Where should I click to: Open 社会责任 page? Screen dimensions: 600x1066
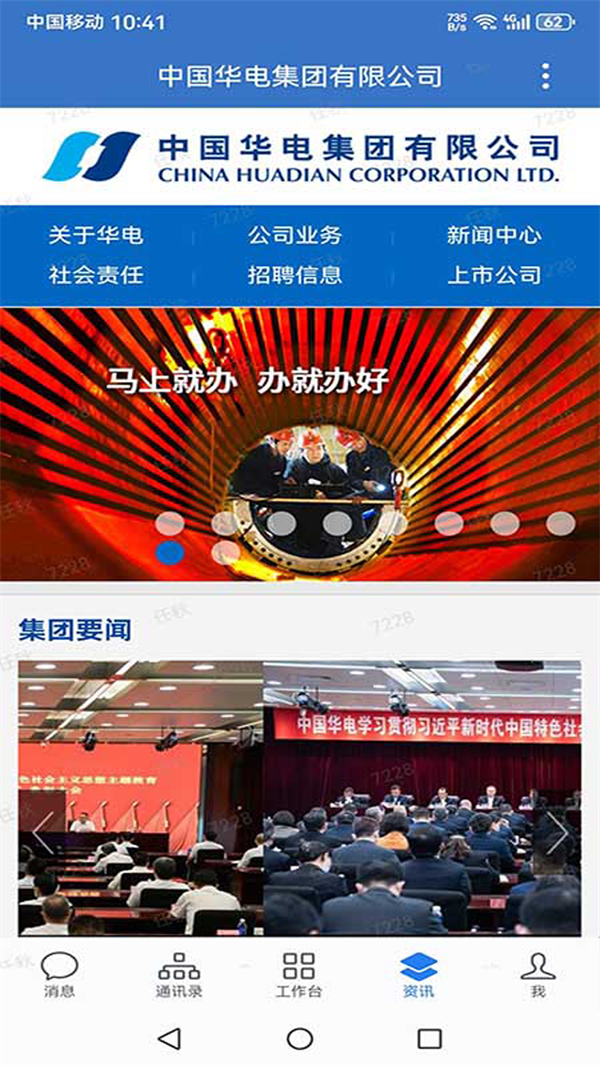[96, 274]
